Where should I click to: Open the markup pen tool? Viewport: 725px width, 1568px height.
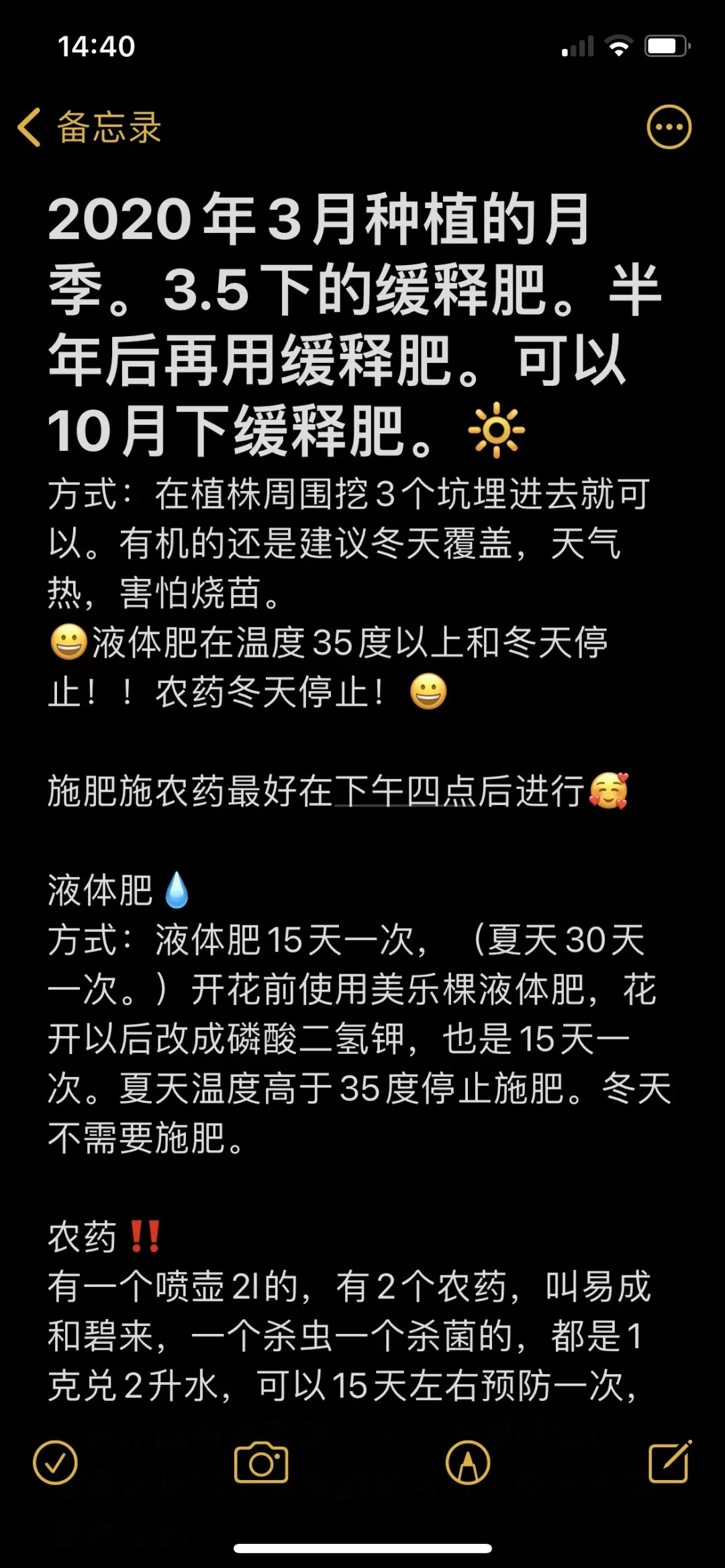tap(468, 1463)
